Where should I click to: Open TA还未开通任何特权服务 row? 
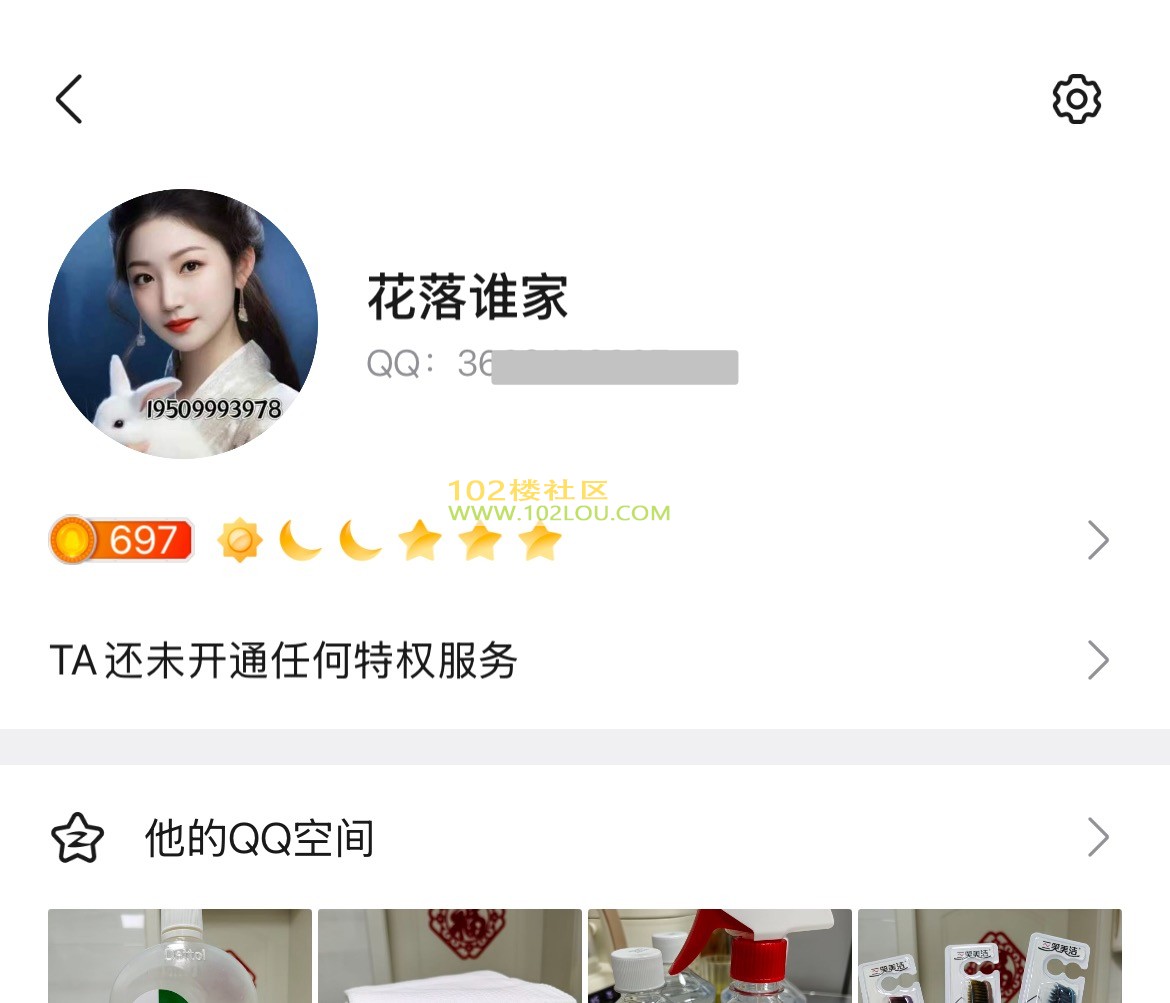tap(580, 661)
